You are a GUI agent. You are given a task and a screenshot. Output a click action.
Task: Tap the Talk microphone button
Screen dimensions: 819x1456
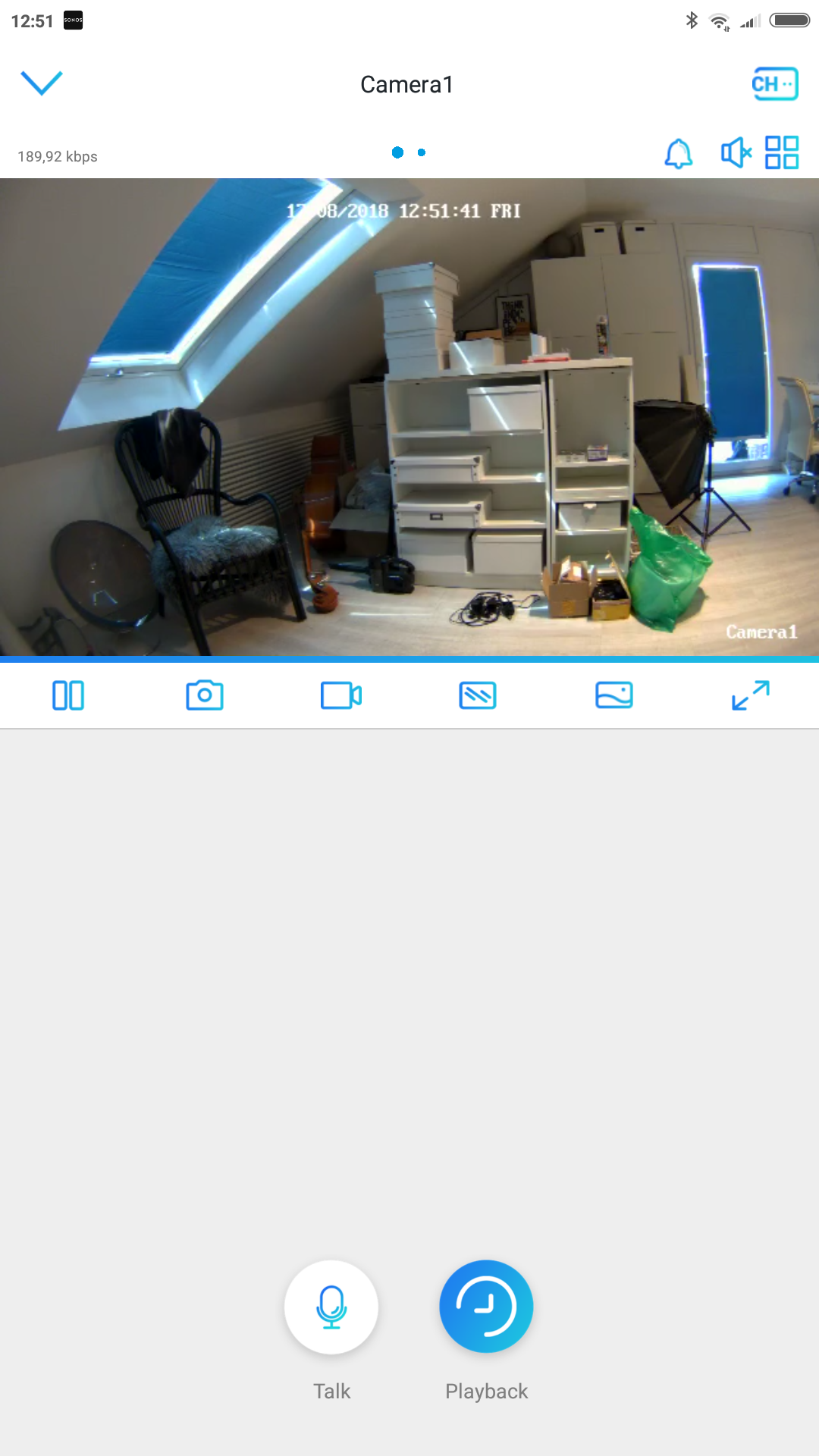[331, 1307]
